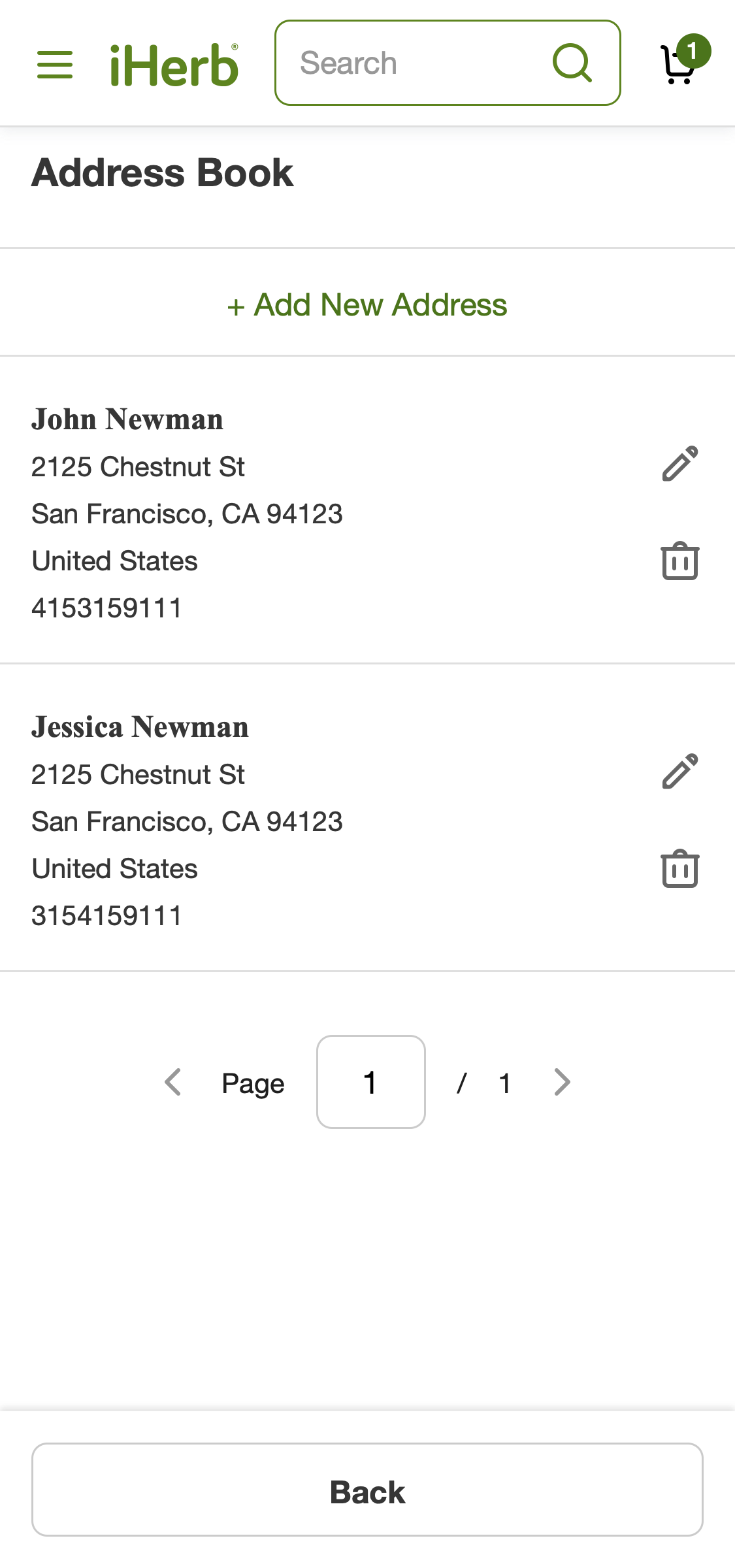Viewport: 735px width, 1568px height.
Task: Click the search magnifier icon
Action: click(x=572, y=63)
